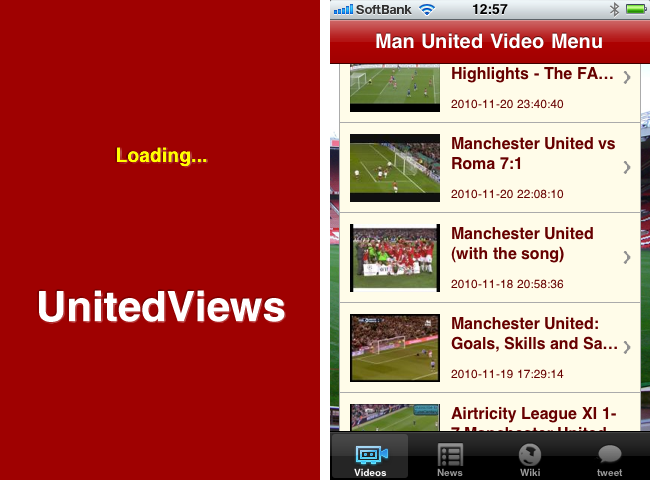Select the Videos tab
This screenshot has height=480, width=650.
(x=370, y=458)
